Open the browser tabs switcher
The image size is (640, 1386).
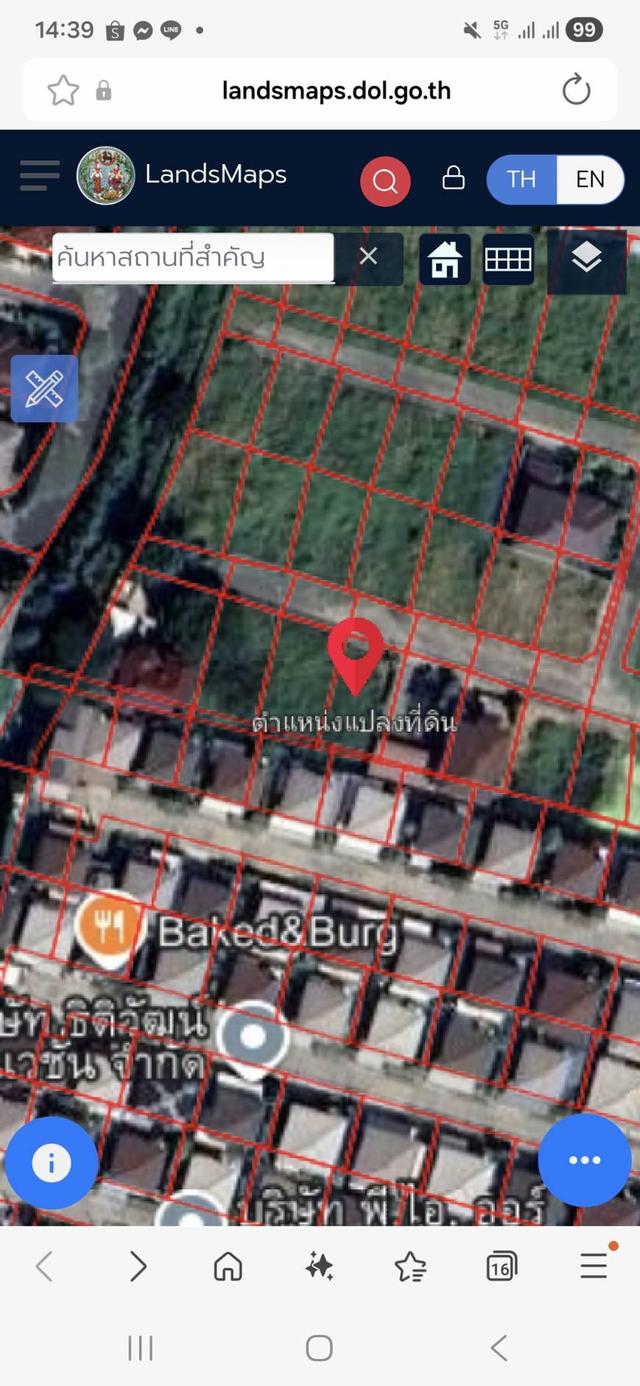502,1267
